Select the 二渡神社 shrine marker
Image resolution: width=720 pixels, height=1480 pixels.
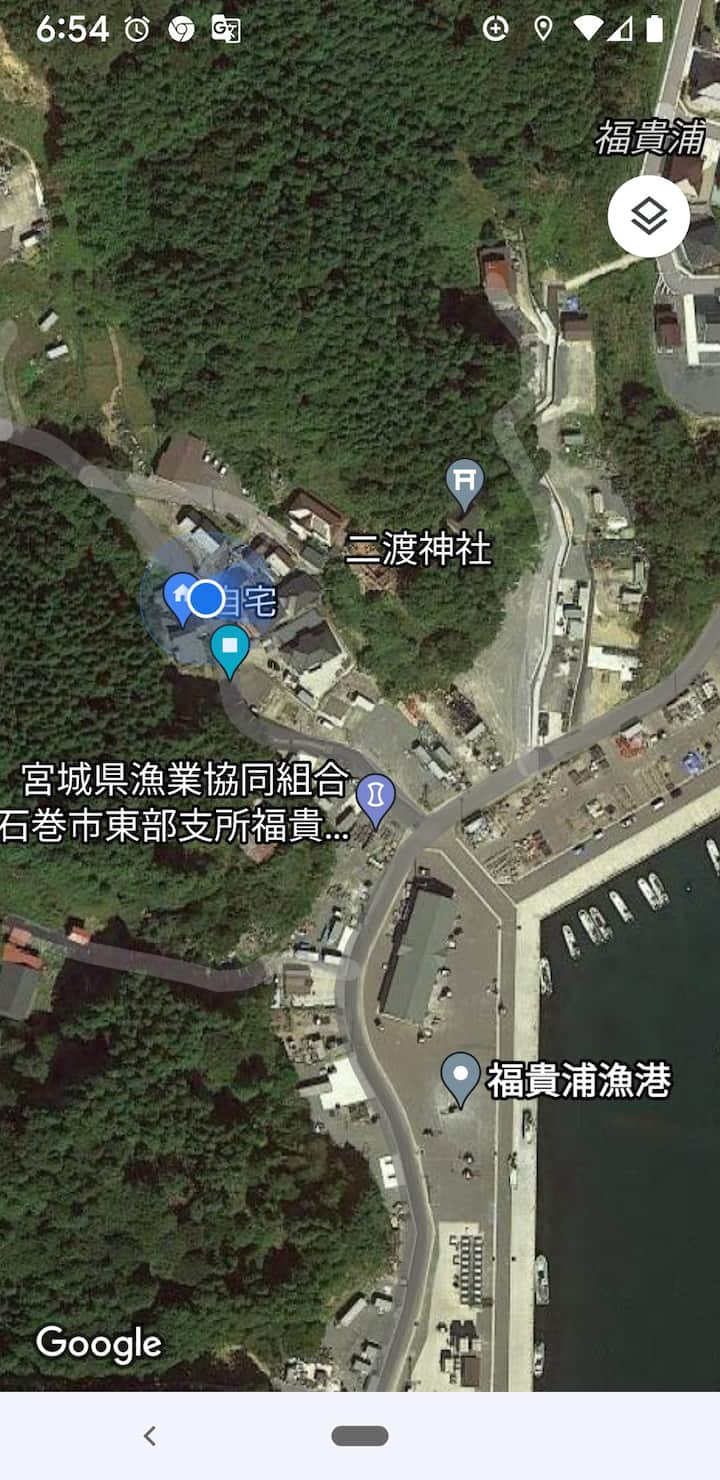point(464,482)
